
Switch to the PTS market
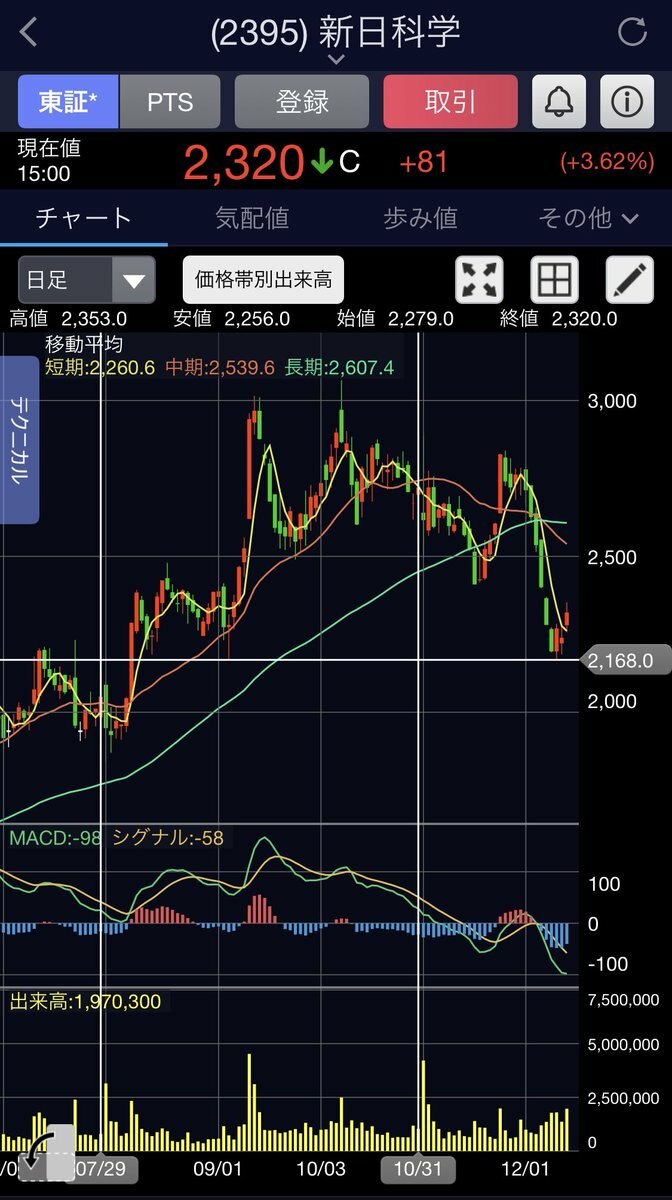(x=170, y=102)
